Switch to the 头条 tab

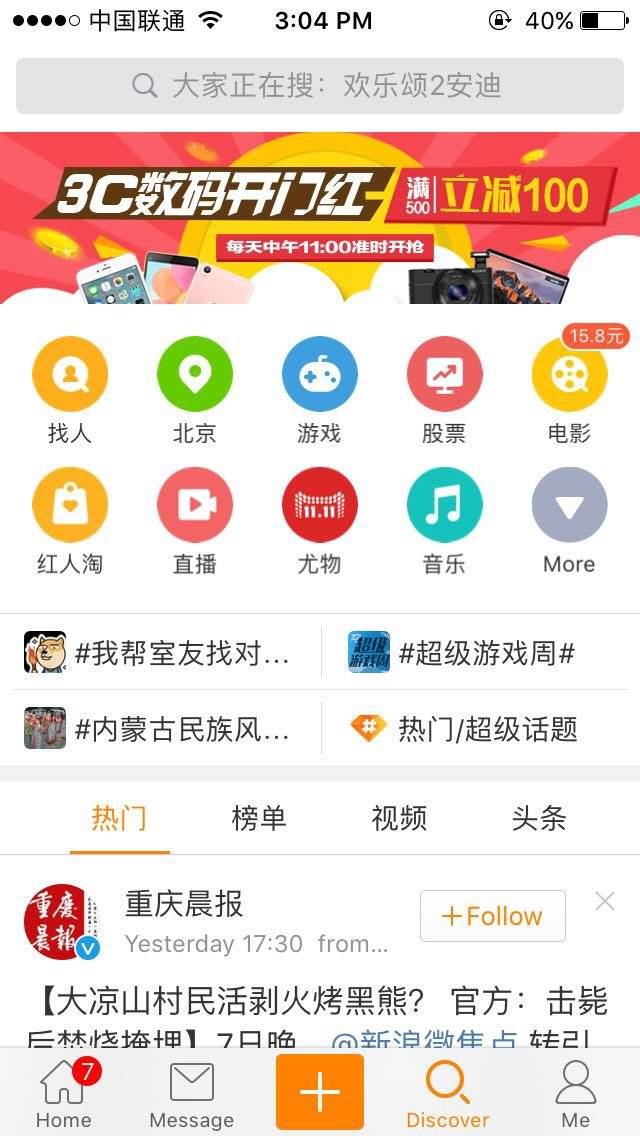click(539, 819)
